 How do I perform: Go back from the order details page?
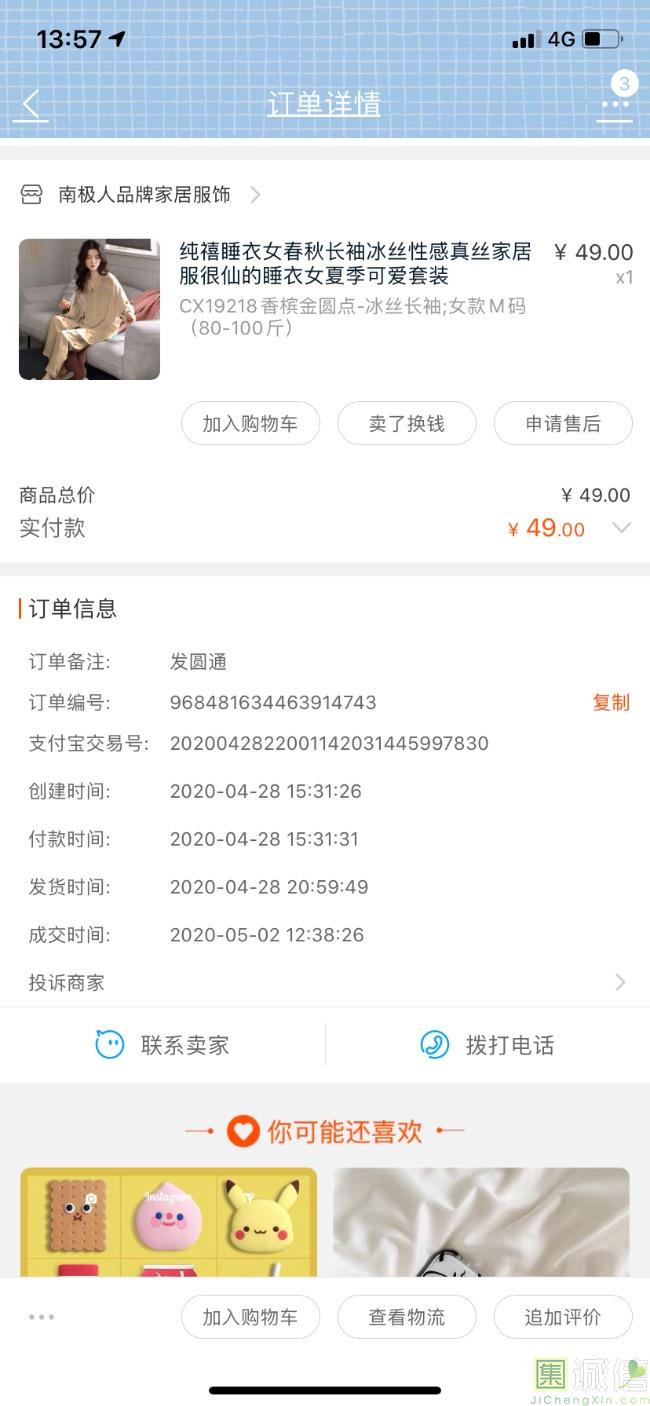[x=31, y=104]
